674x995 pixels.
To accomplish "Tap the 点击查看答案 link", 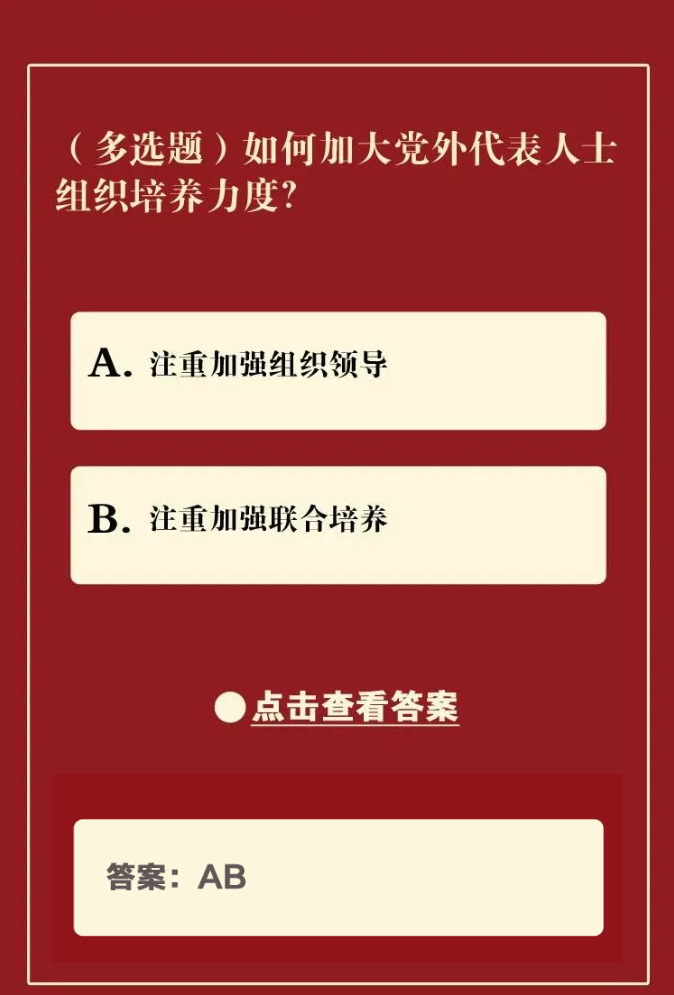I will [x=354, y=707].
